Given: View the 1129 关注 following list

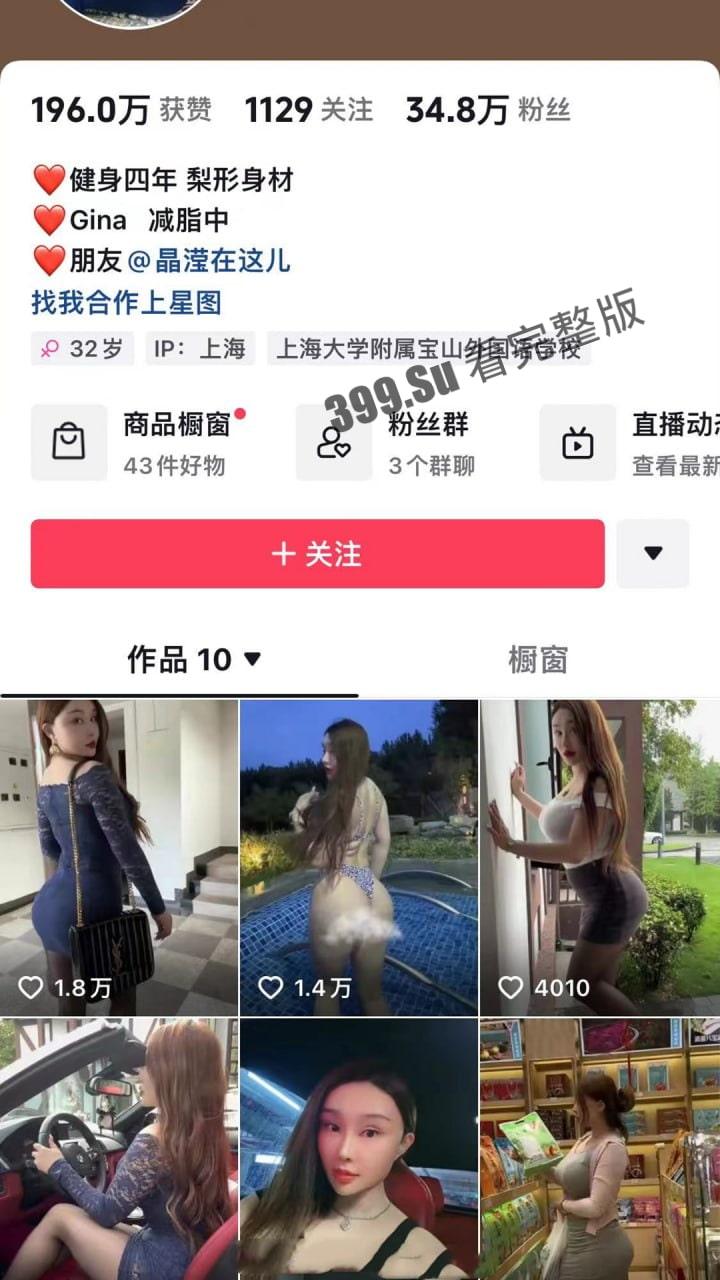Looking at the screenshot, I should point(308,110).
